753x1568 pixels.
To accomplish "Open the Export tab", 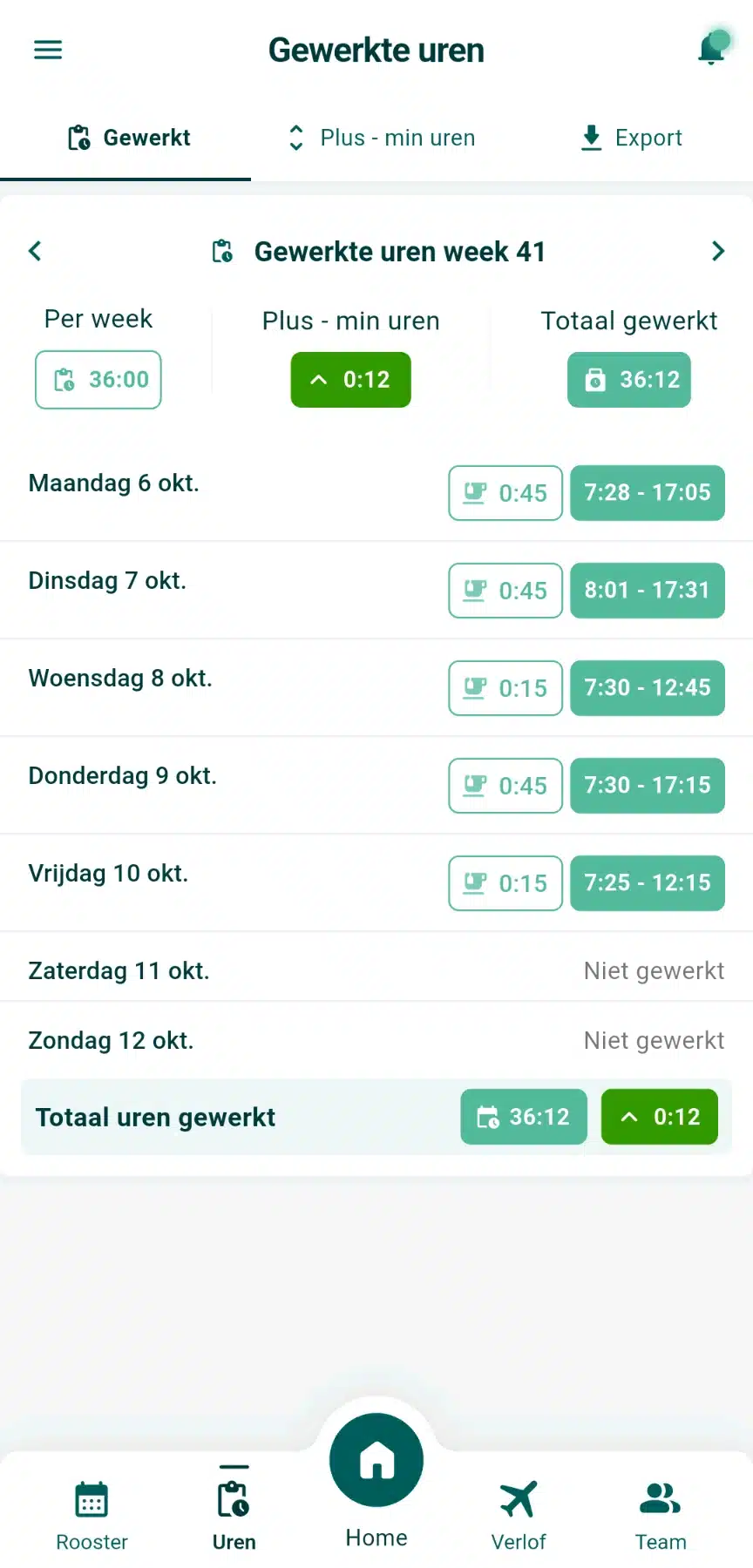I will (631, 138).
